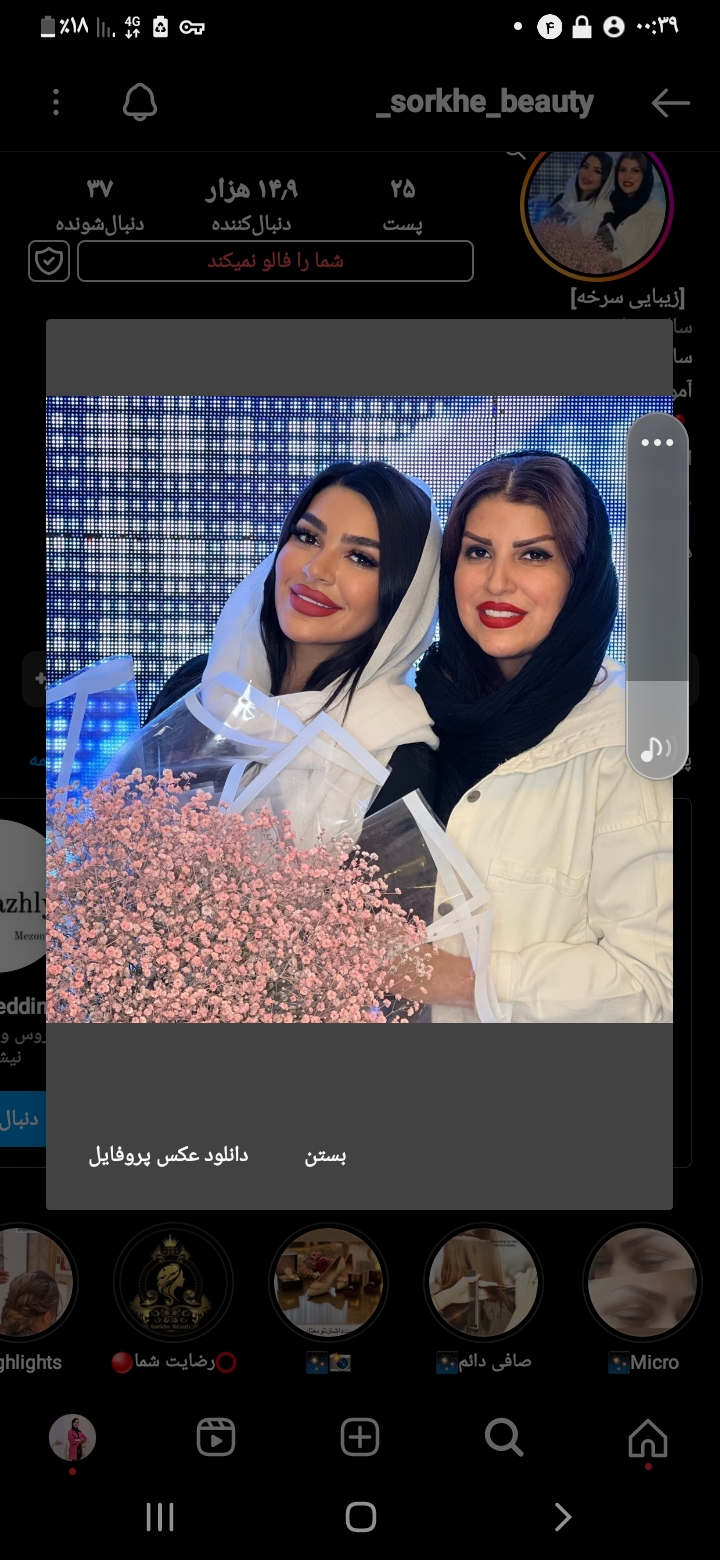Open the Micro story highlight

[642, 1284]
